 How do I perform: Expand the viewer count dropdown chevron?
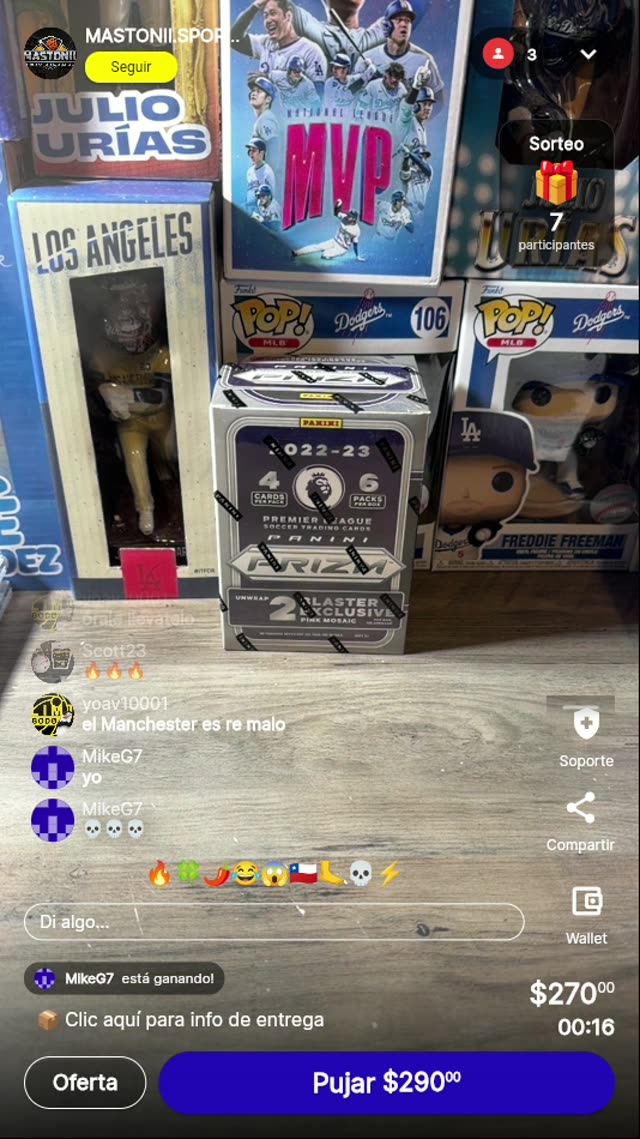pos(588,54)
